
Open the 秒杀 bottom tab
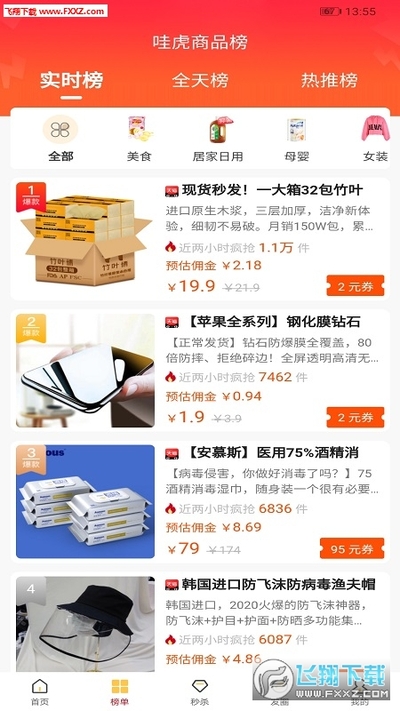200,692
